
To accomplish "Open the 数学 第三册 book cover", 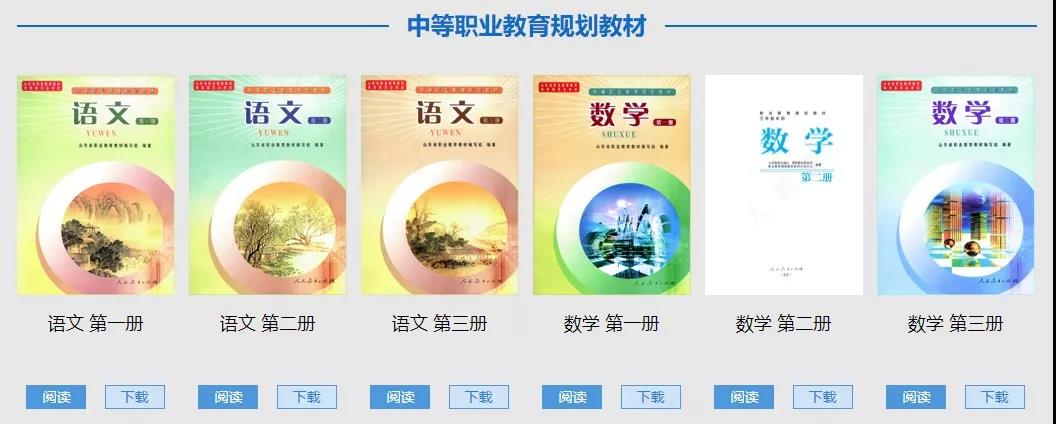I will [x=956, y=185].
